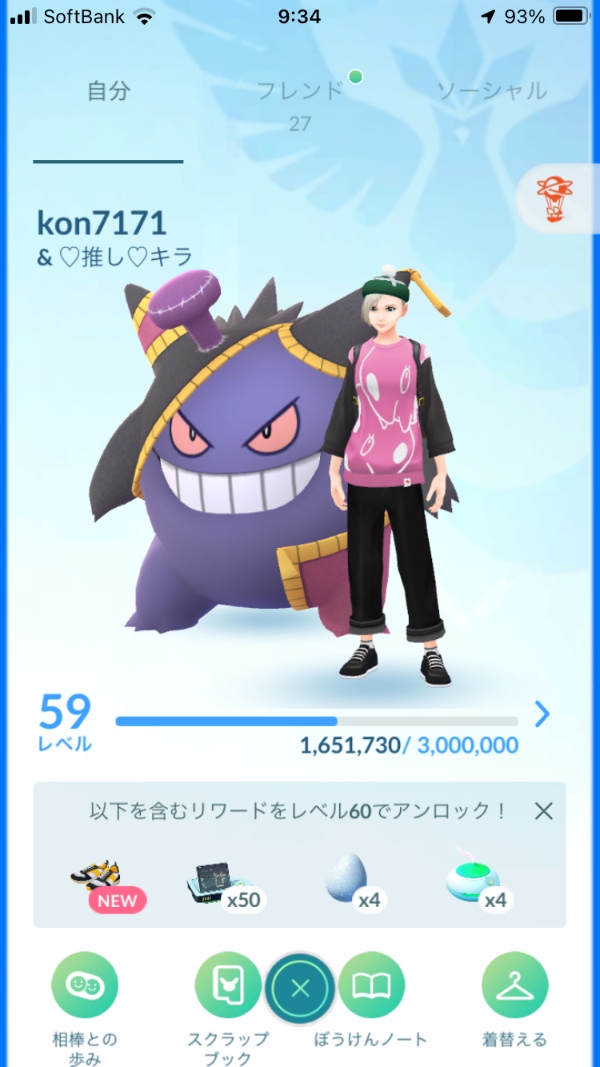Image resolution: width=600 pixels, height=1067 pixels.
Task: Tap 着替える to change outfit
Action: [515, 986]
